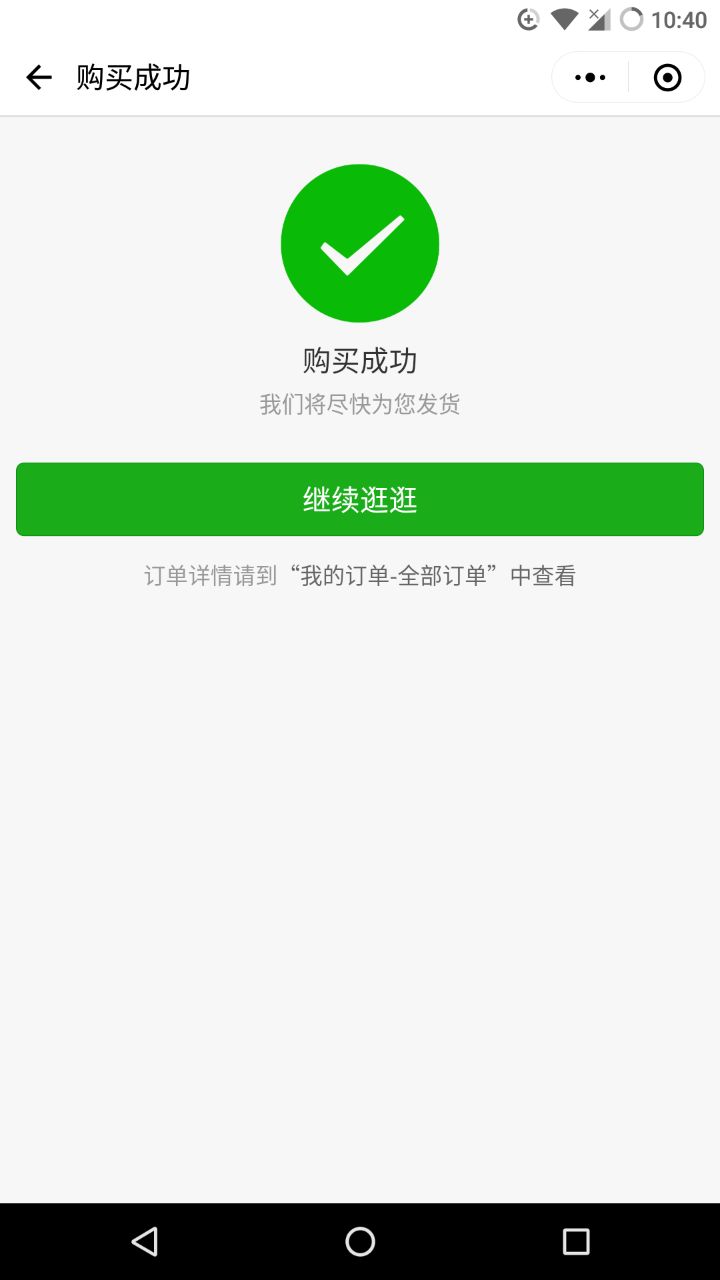Tap the system home button
The width and height of the screenshot is (720, 1280).
coord(360,1241)
